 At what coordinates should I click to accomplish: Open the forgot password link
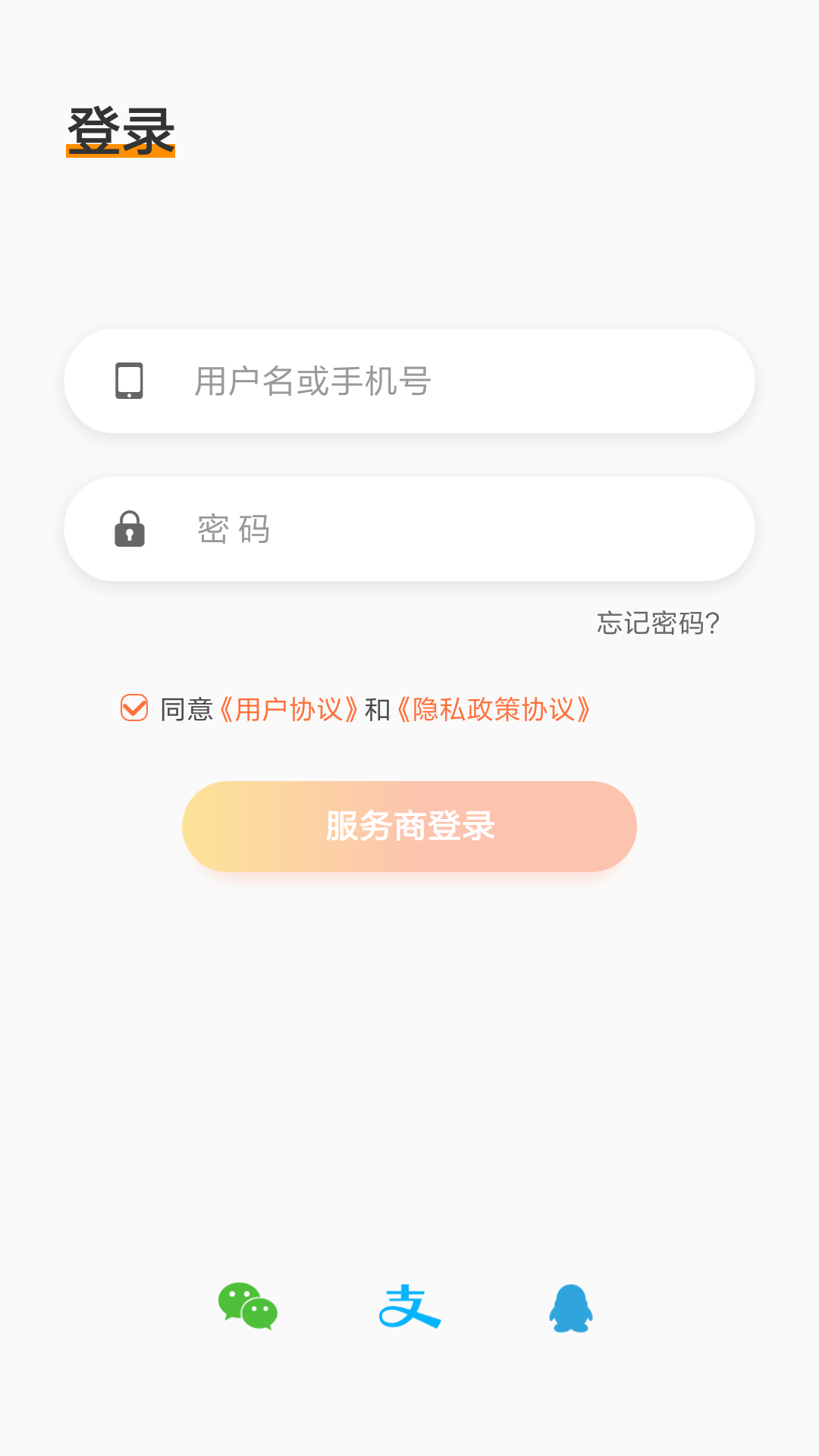[x=657, y=623]
